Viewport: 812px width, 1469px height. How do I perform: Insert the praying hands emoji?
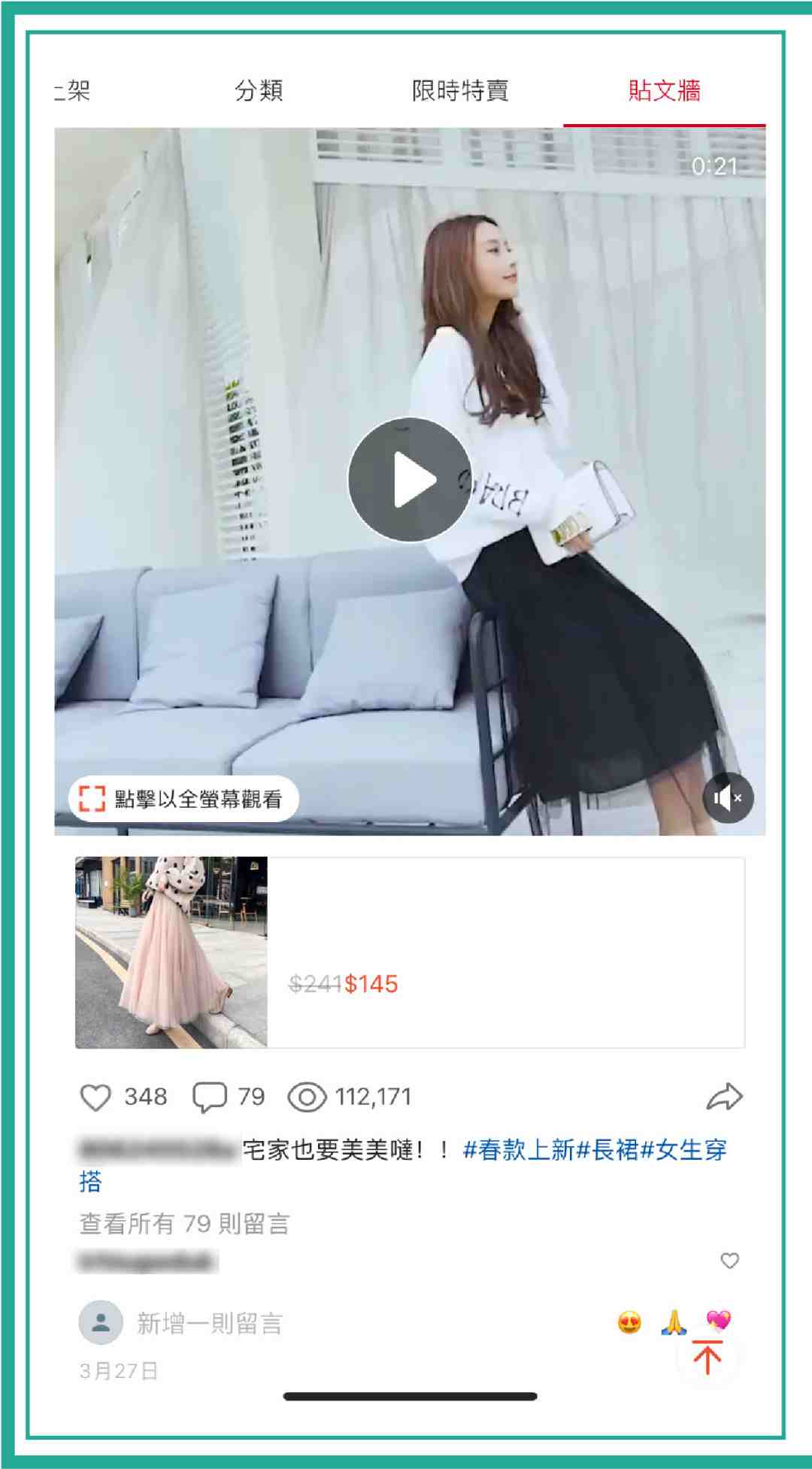[674, 1322]
